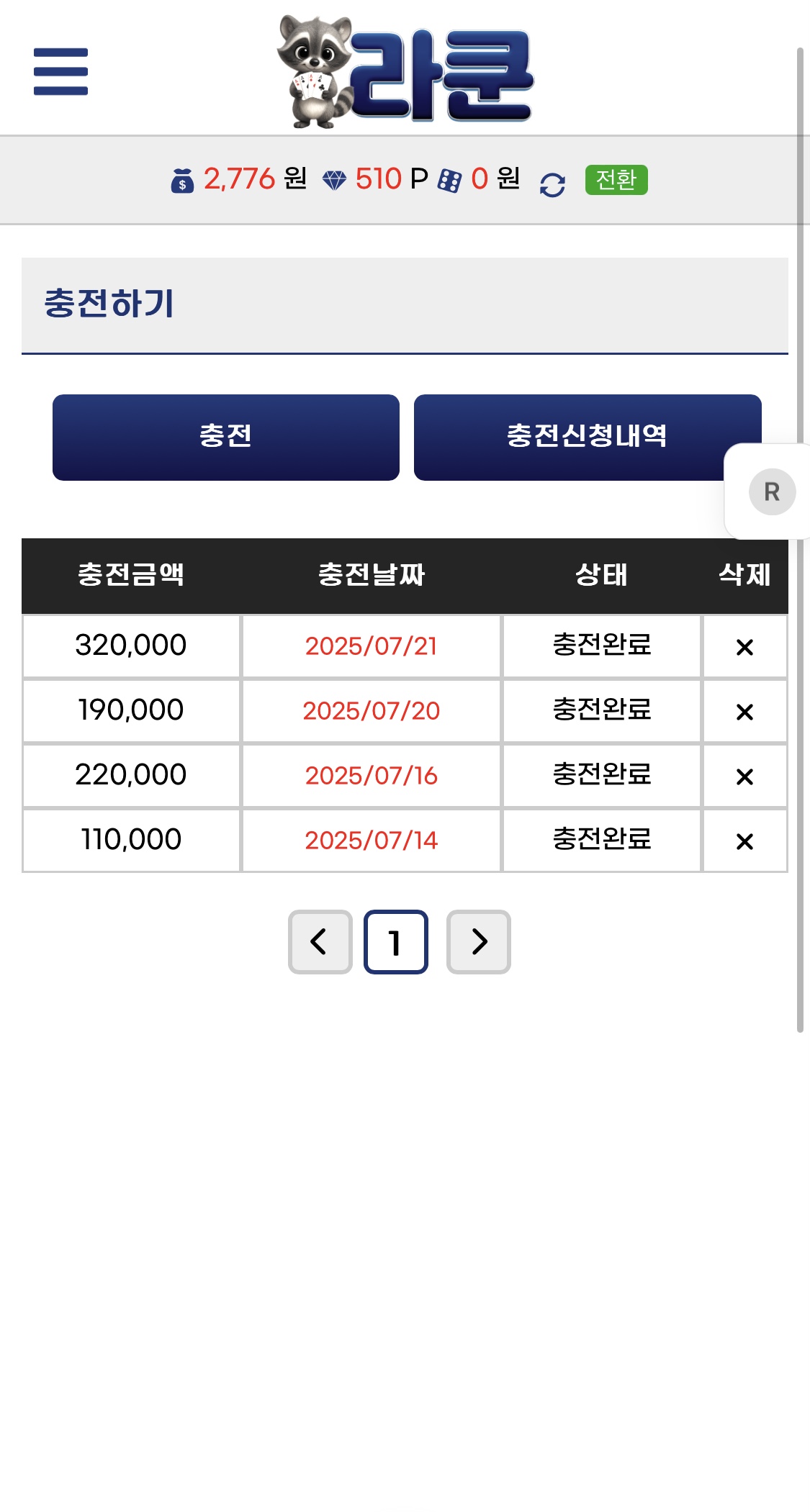Image resolution: width=810 pixels, height=1512 pixels.
Task: Tap the green 전환 button
Action: (x=616, y=179)
